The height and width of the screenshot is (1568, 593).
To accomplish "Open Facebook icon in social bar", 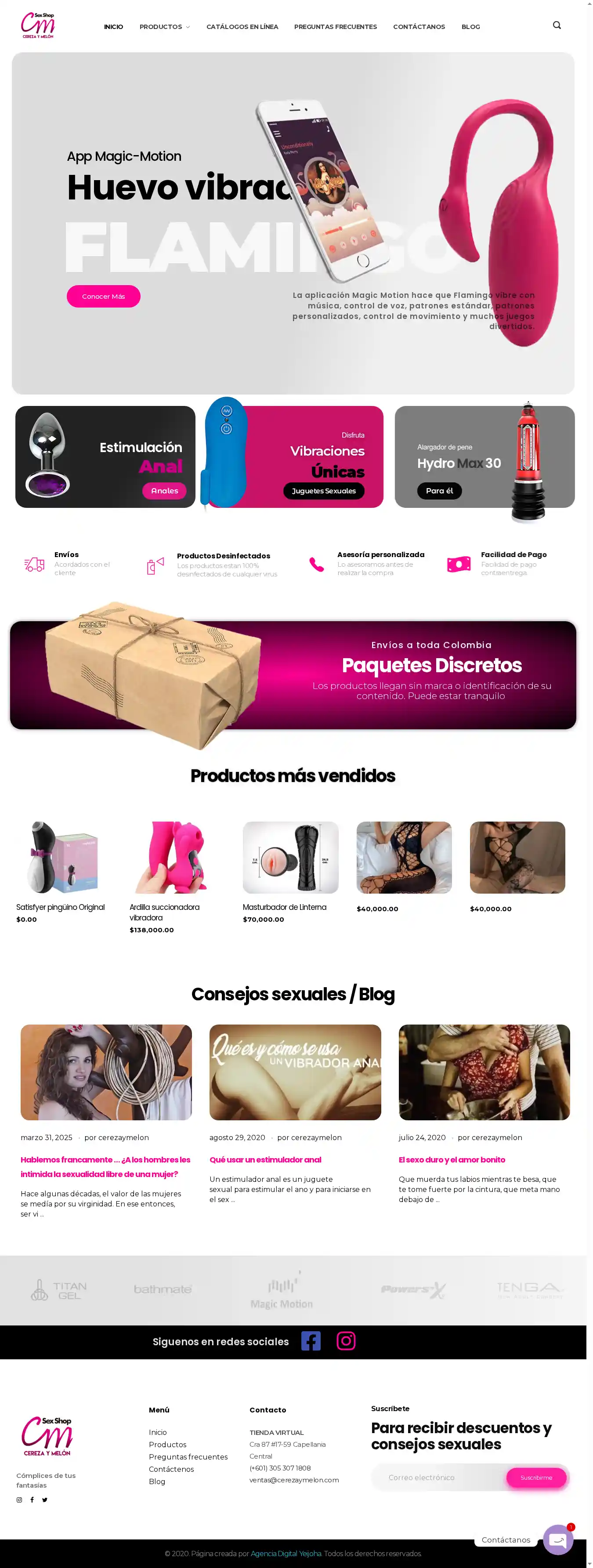I will pyautogui.click(x=311, y=1341).
